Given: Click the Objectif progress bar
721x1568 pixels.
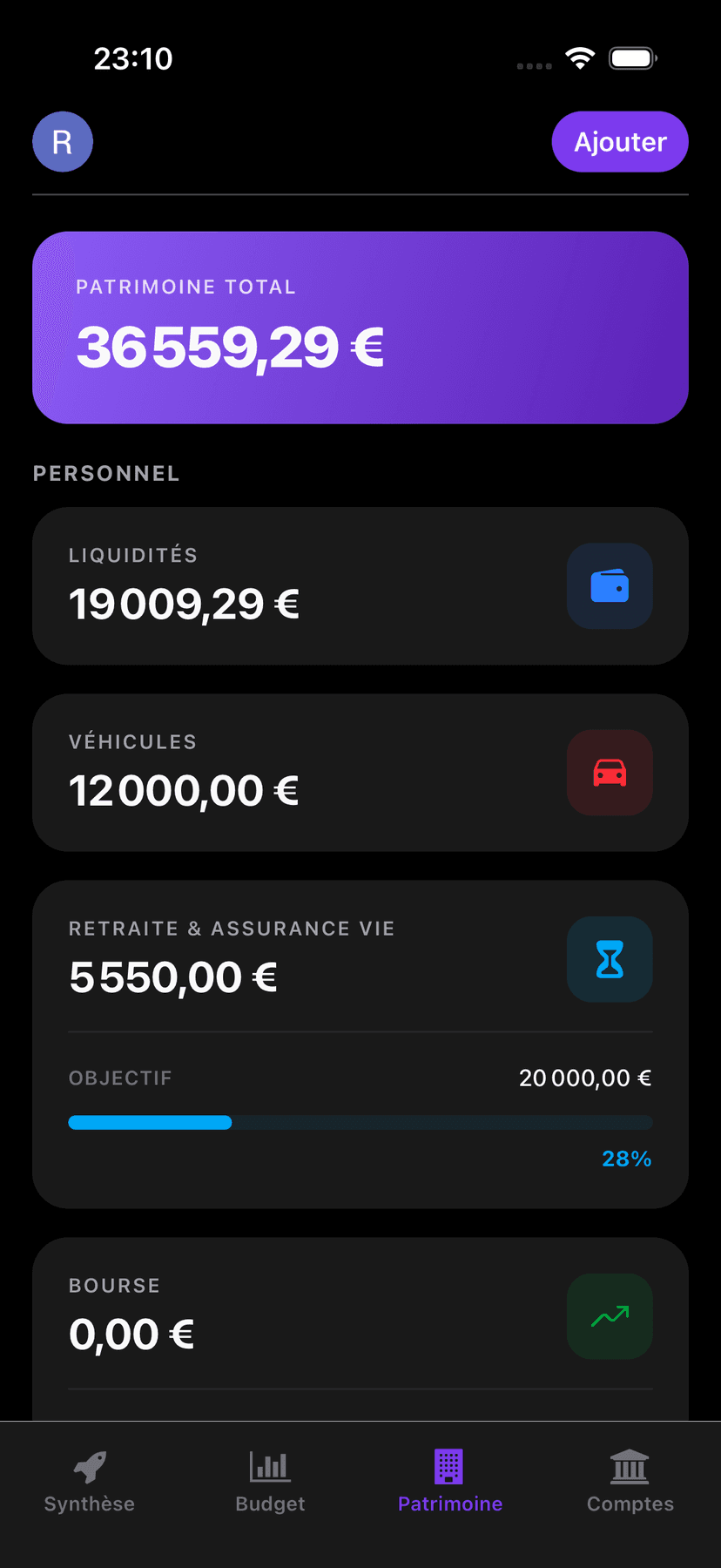Looking at the screenshot, I should point(360,1122).
